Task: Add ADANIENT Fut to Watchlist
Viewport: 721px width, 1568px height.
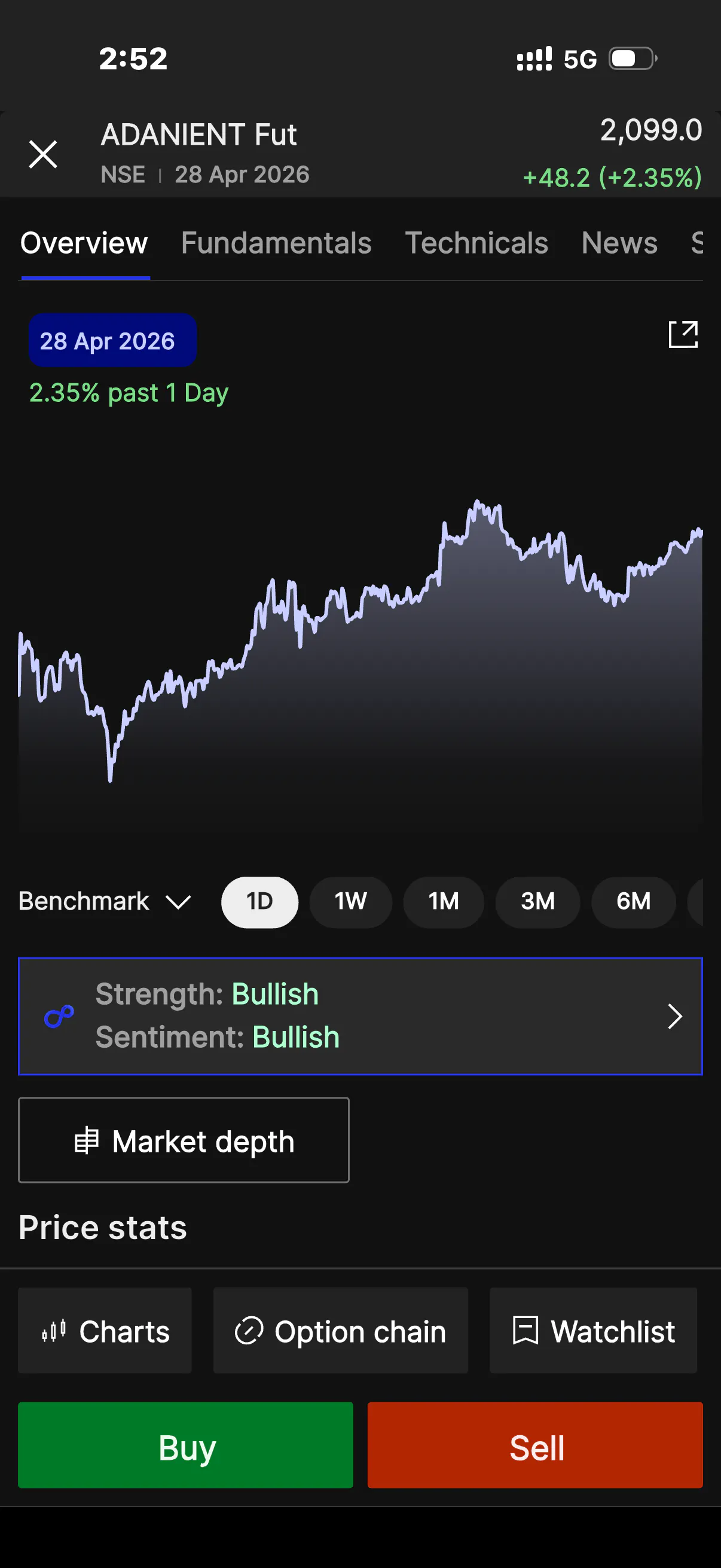Action: [593, 1331]
